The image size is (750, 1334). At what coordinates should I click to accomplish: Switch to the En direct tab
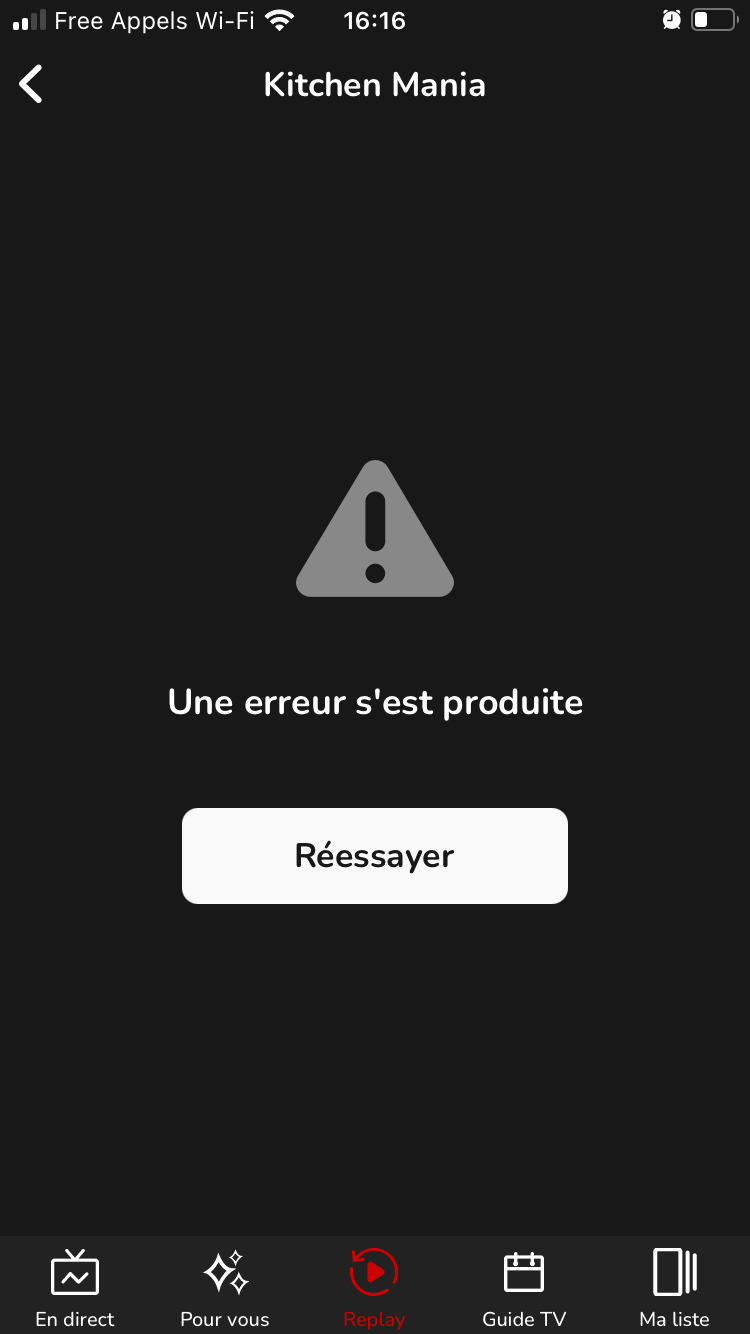75,1287
